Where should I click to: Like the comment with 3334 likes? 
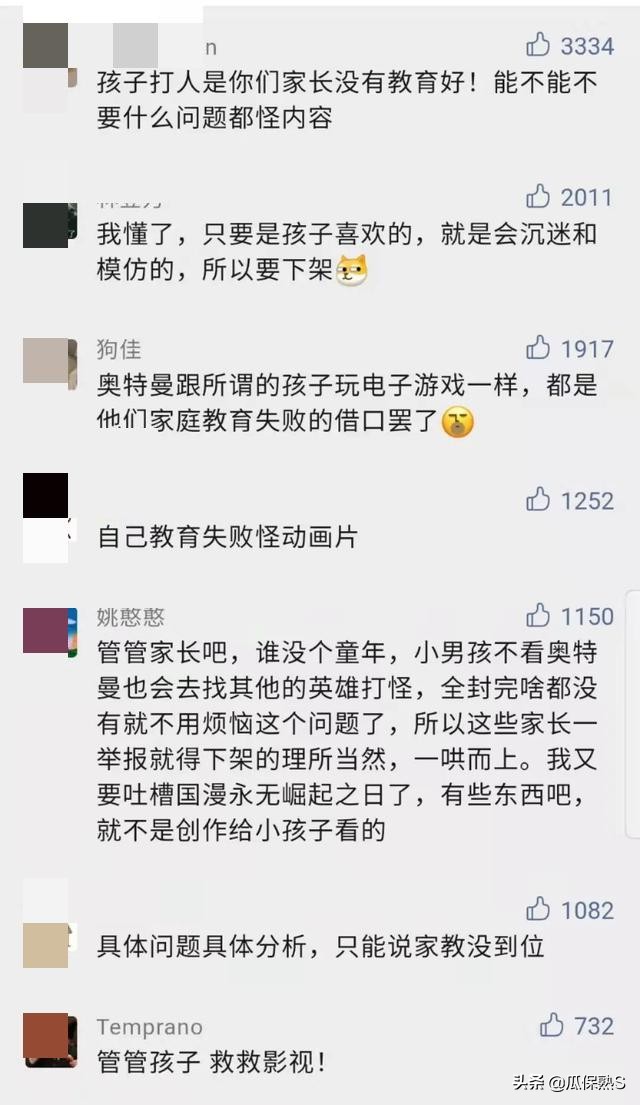coord(538,44)
